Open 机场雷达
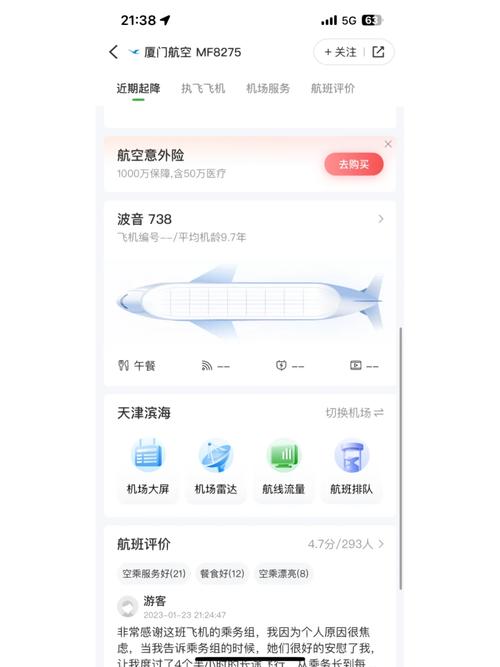The image size is (500, 667). coord(216,468)
